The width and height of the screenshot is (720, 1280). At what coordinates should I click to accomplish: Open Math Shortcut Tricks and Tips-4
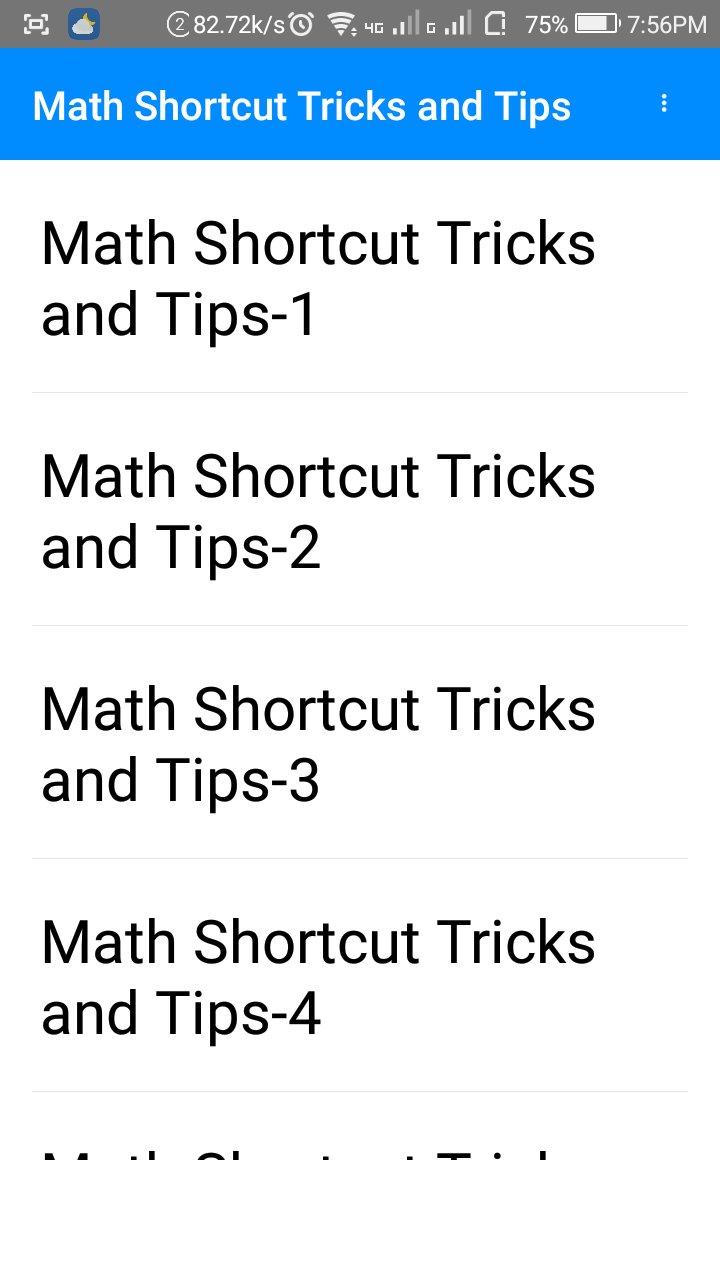click(318, 975)
